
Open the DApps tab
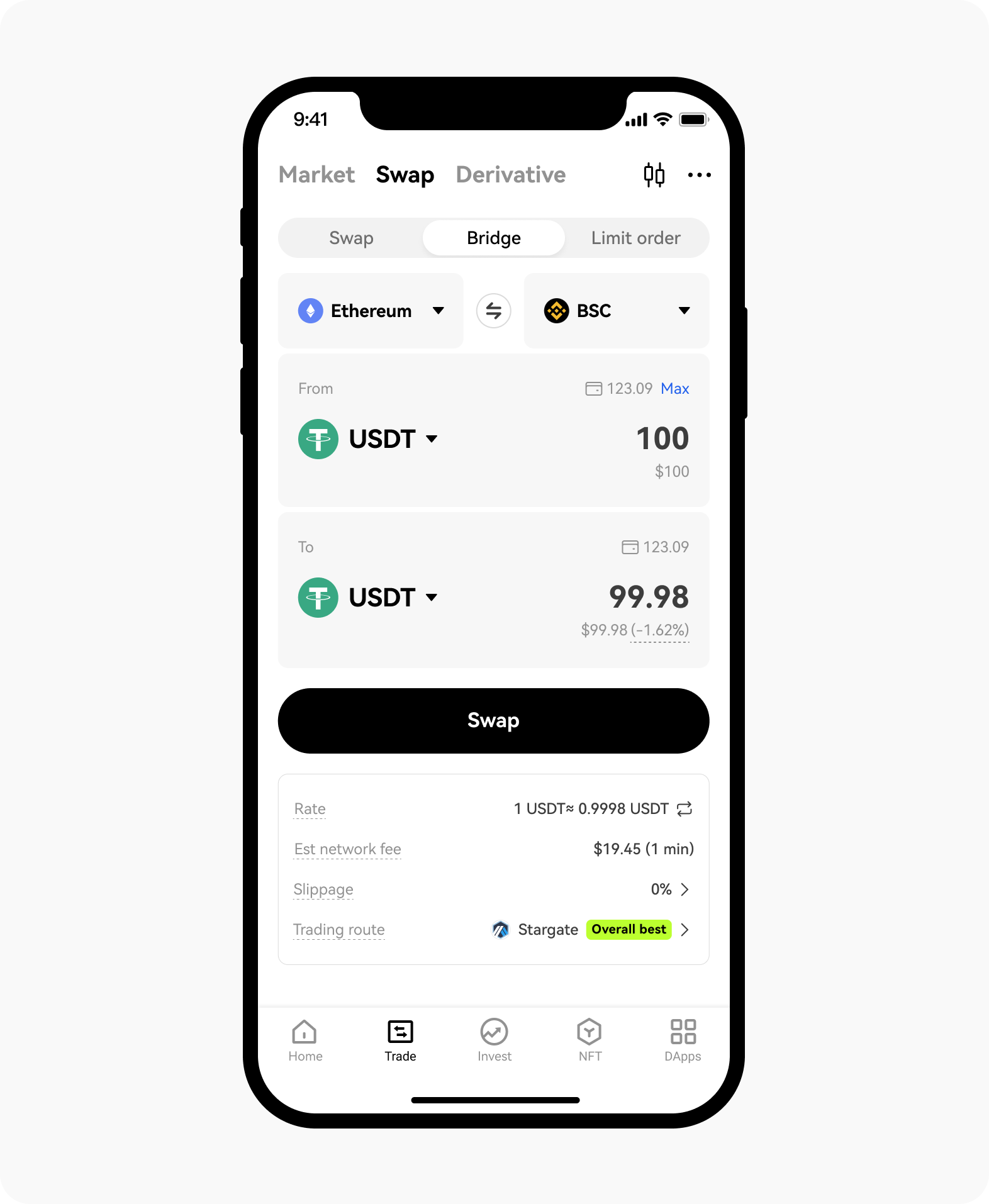pos(683,1040)
